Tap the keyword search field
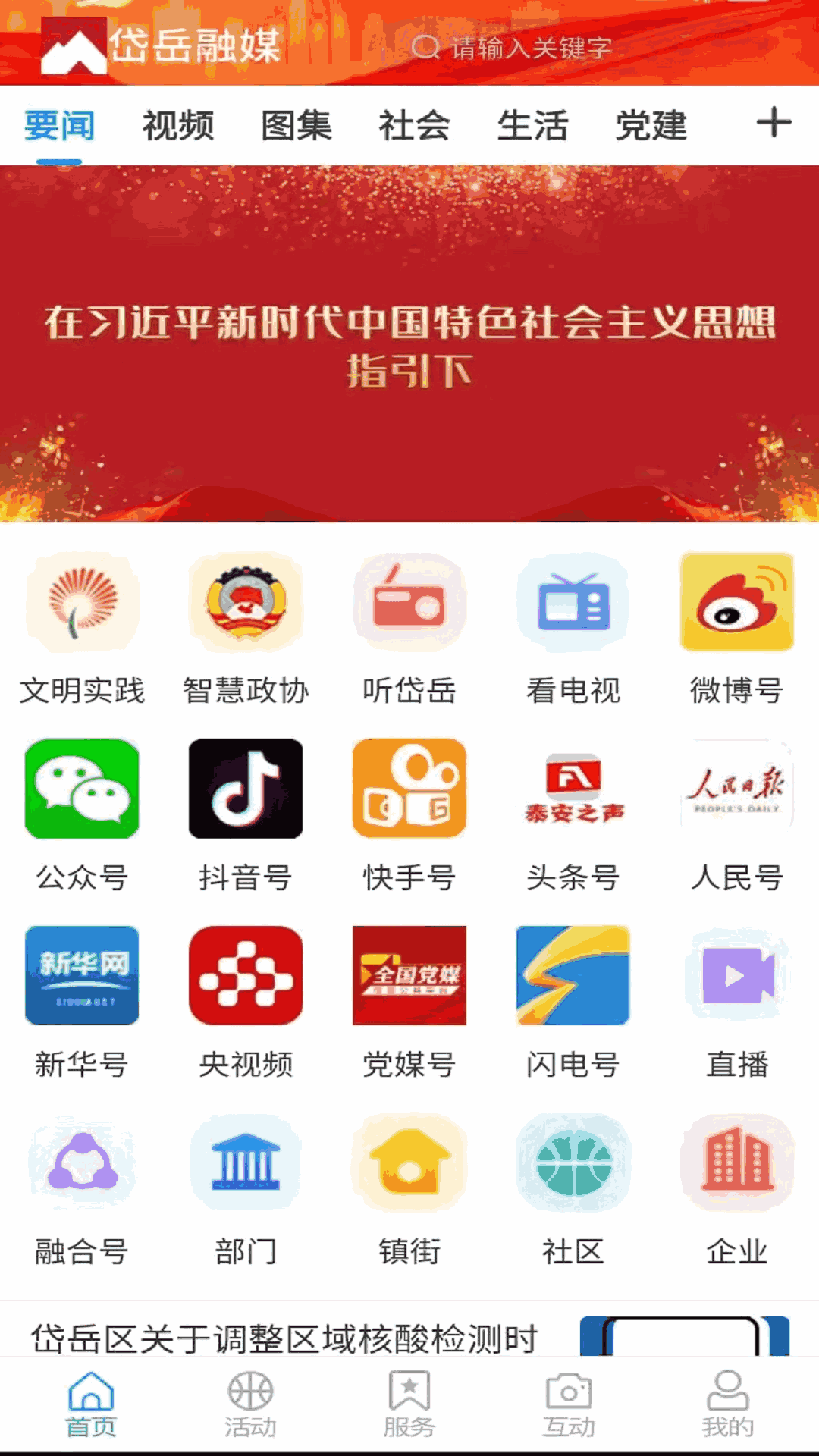 [531, 48]
